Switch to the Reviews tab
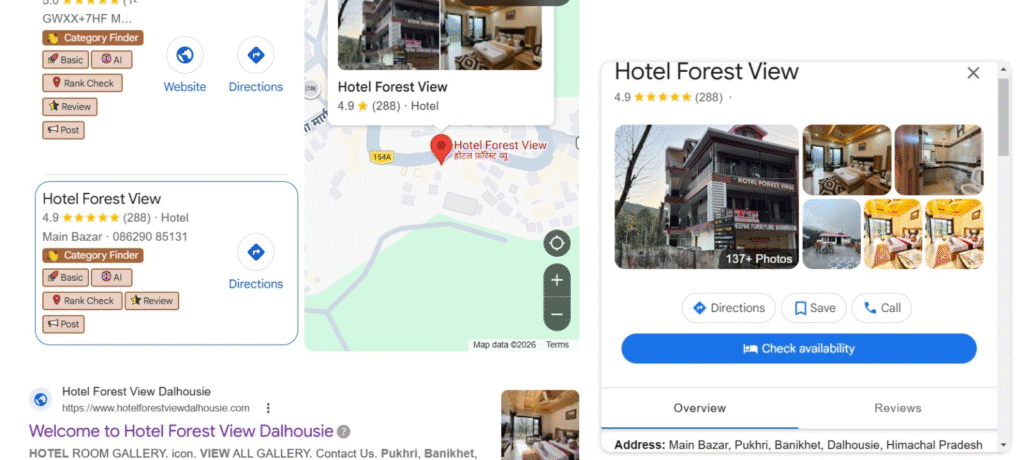 pos(897,408)
